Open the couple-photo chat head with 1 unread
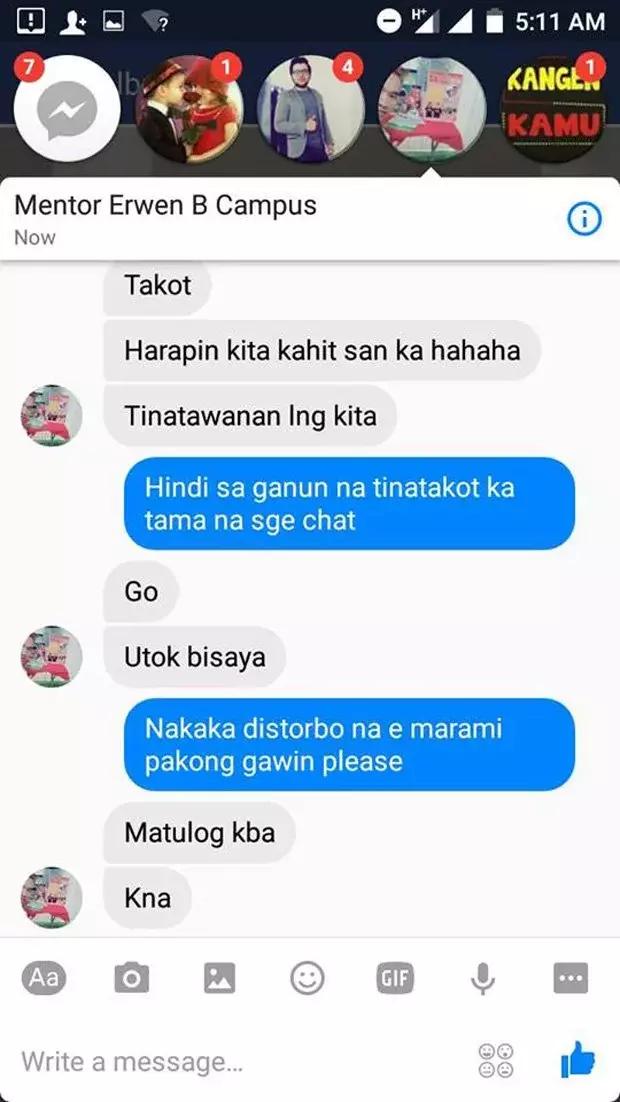Image resolution: width=620 pixels, height=1102 pixels. point(189,108)
